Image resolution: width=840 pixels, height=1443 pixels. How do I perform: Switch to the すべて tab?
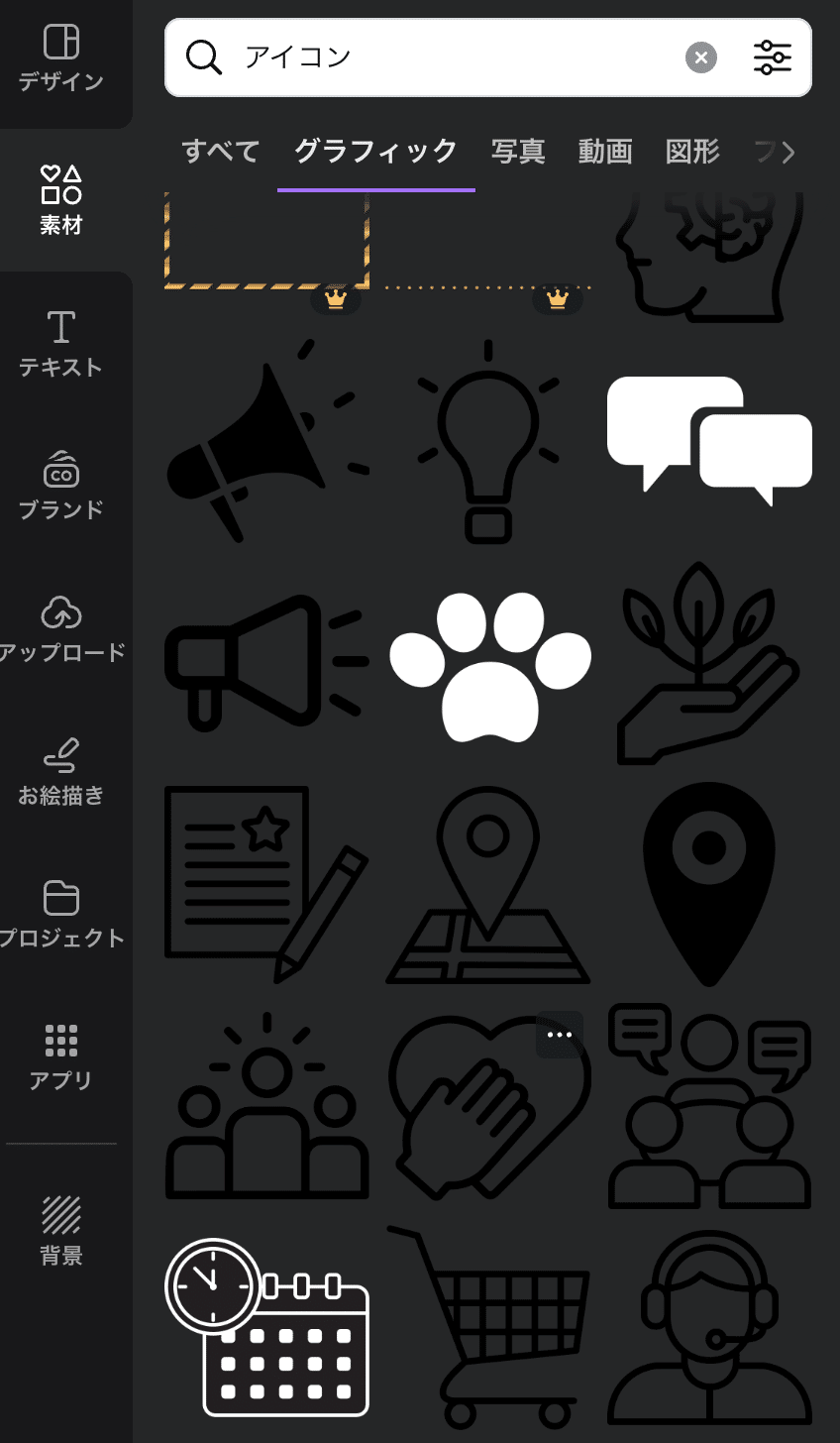click(x=221, y=152)
